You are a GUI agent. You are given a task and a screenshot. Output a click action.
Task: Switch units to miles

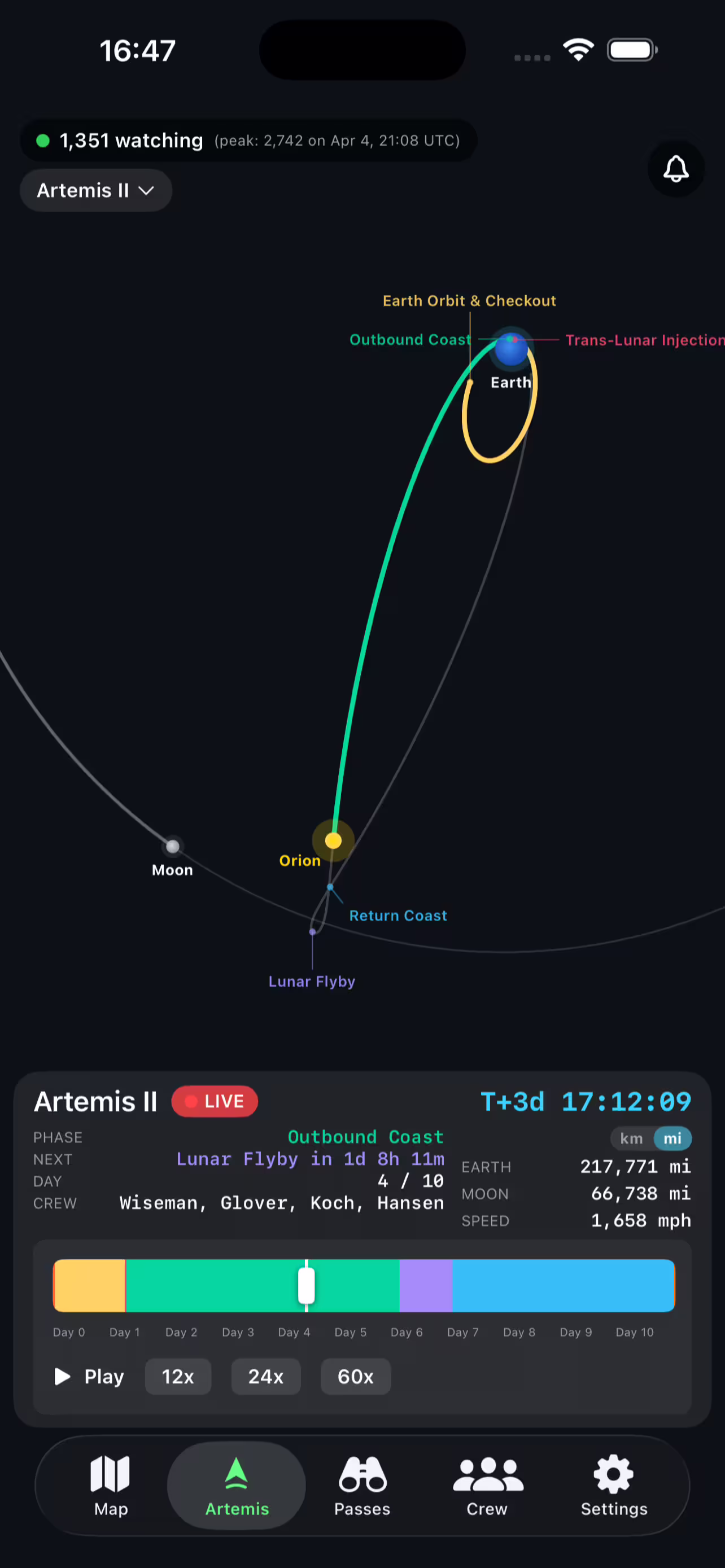coord(672,1138)
